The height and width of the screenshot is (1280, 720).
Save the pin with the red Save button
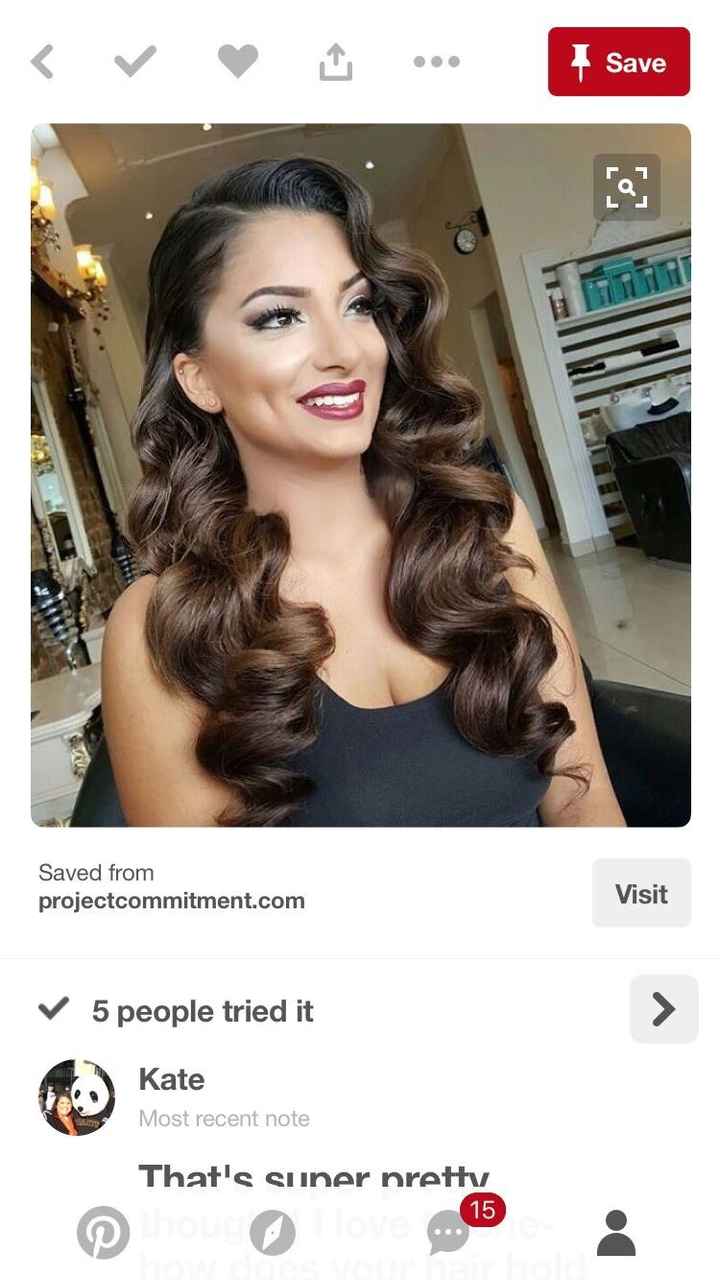618,62
